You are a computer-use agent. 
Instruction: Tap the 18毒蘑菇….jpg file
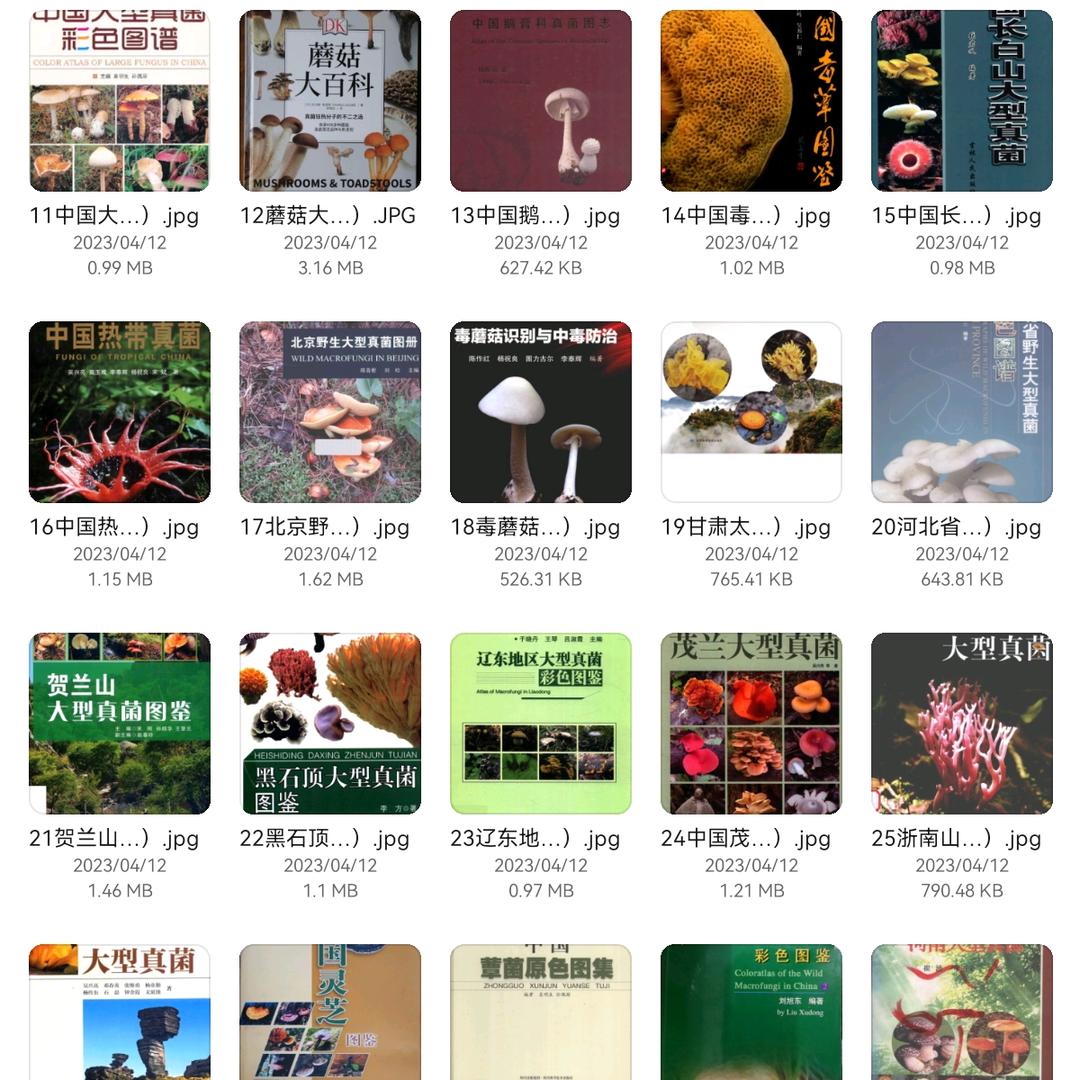pos(541,412)
